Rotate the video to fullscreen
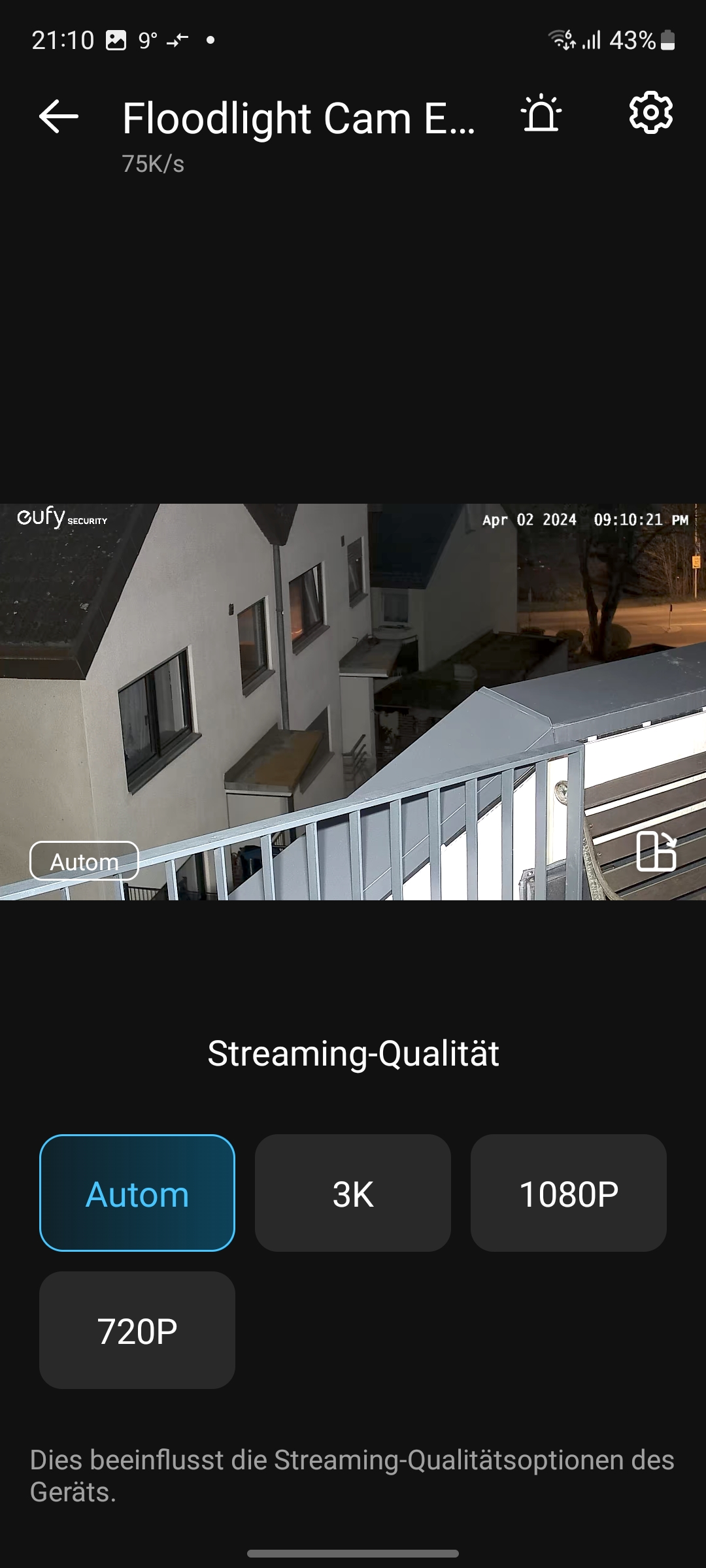This screenshot has height=1568, width=706. pos(656,851)
